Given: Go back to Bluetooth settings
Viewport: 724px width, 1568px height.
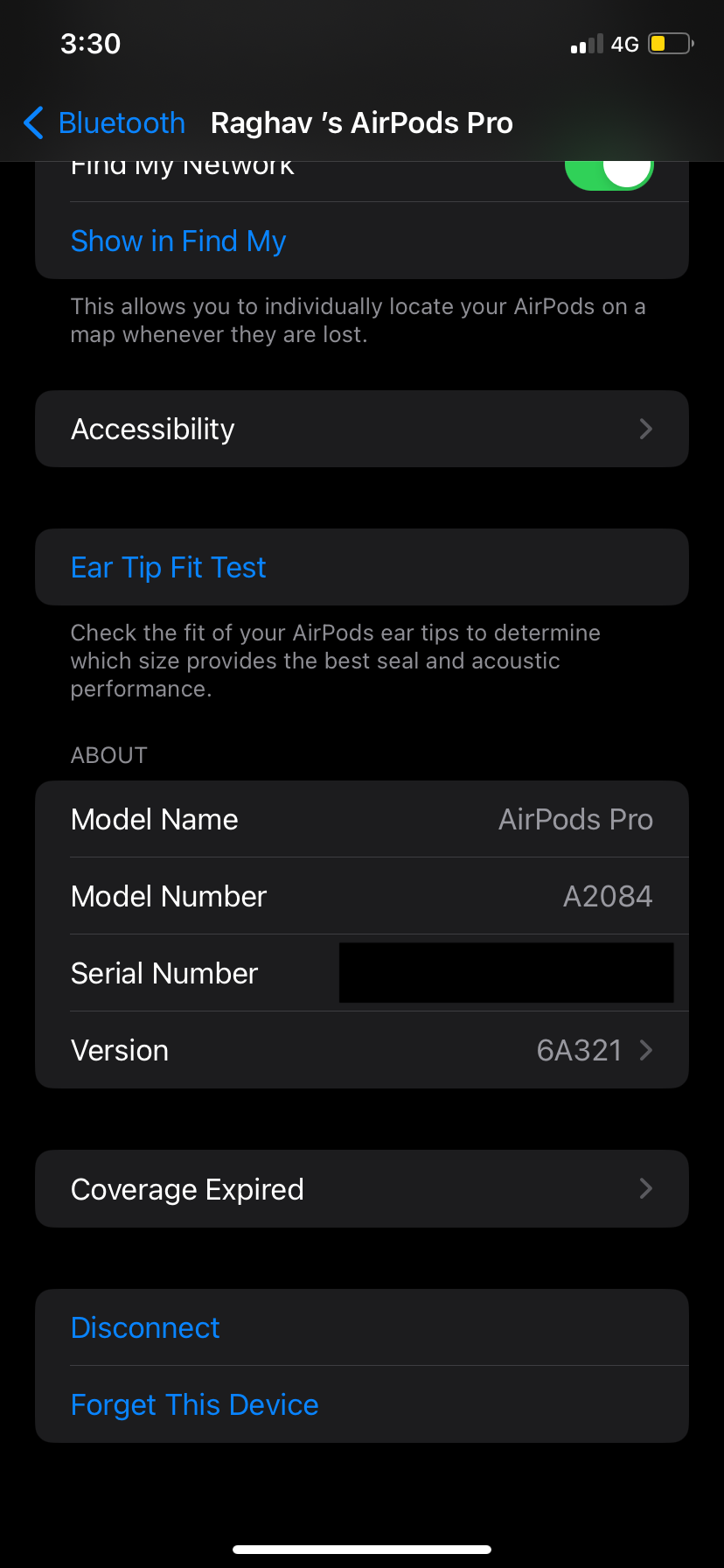Looking at the screenshot, I should (105, 123).
